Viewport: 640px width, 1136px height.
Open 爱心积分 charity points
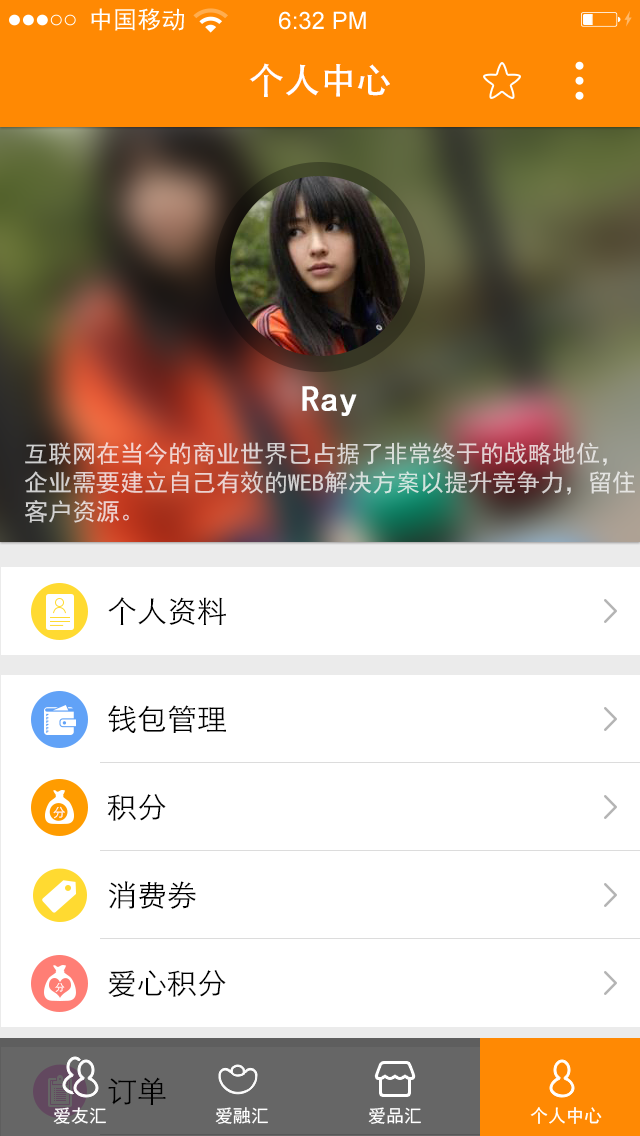[x=320, y=983]
